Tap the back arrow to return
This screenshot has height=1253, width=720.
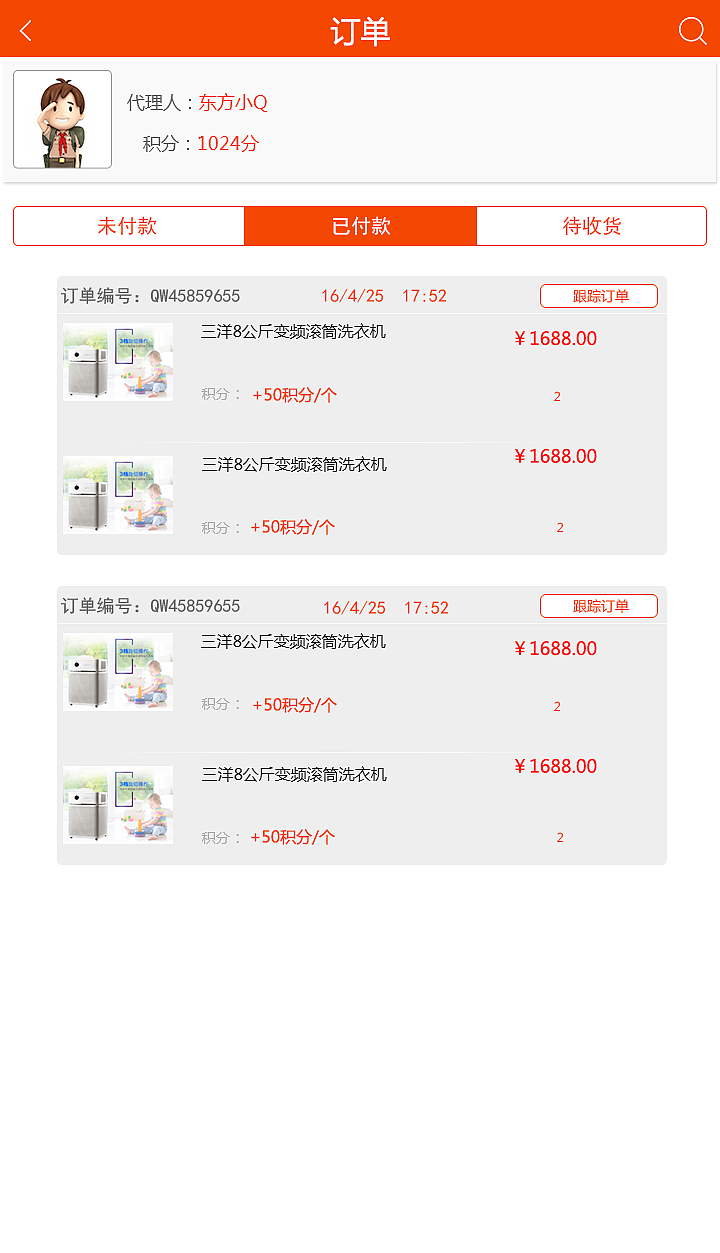(24, 29)
